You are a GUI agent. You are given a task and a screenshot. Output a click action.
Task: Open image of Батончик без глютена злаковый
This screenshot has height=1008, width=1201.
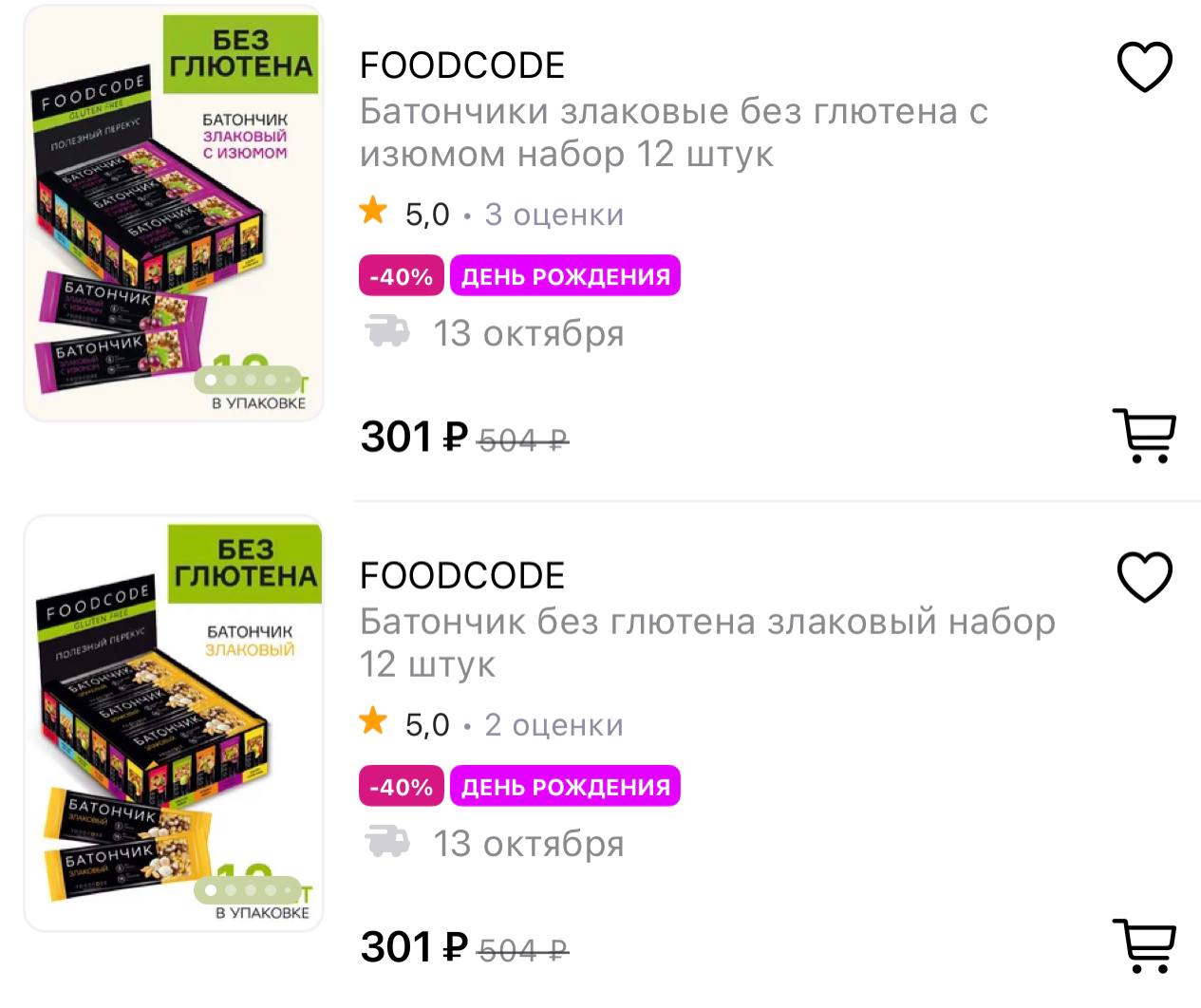point(173,723)
